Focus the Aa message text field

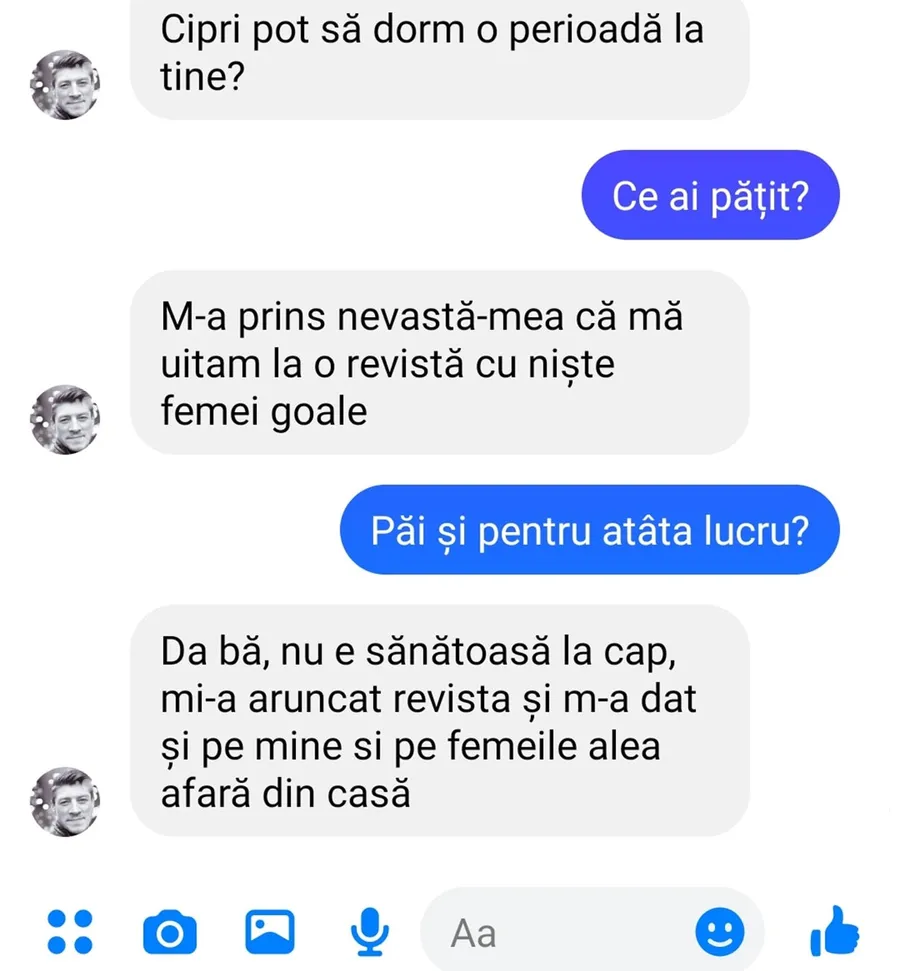coord(560,933)
